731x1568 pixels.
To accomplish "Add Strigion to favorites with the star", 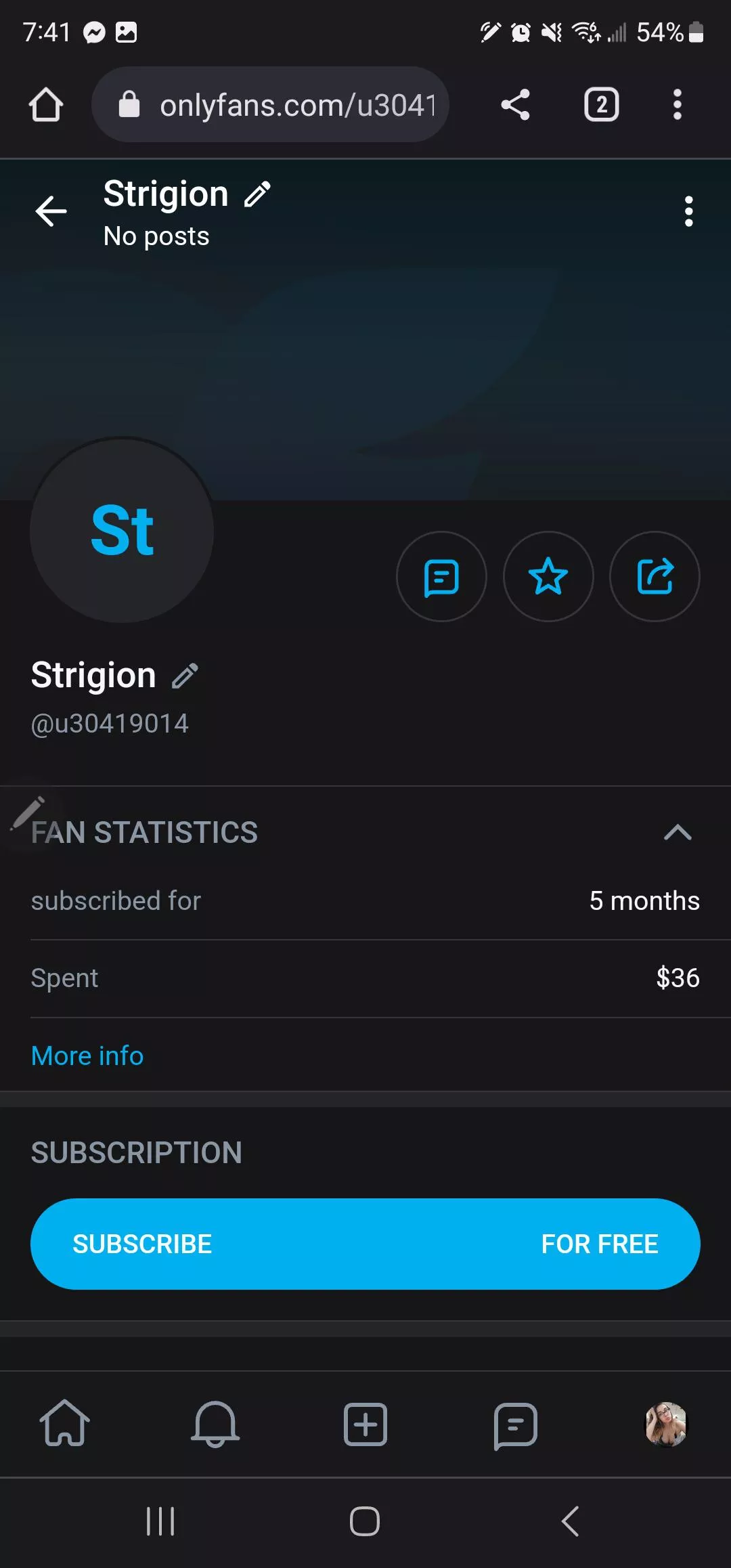I will [548, 577].
